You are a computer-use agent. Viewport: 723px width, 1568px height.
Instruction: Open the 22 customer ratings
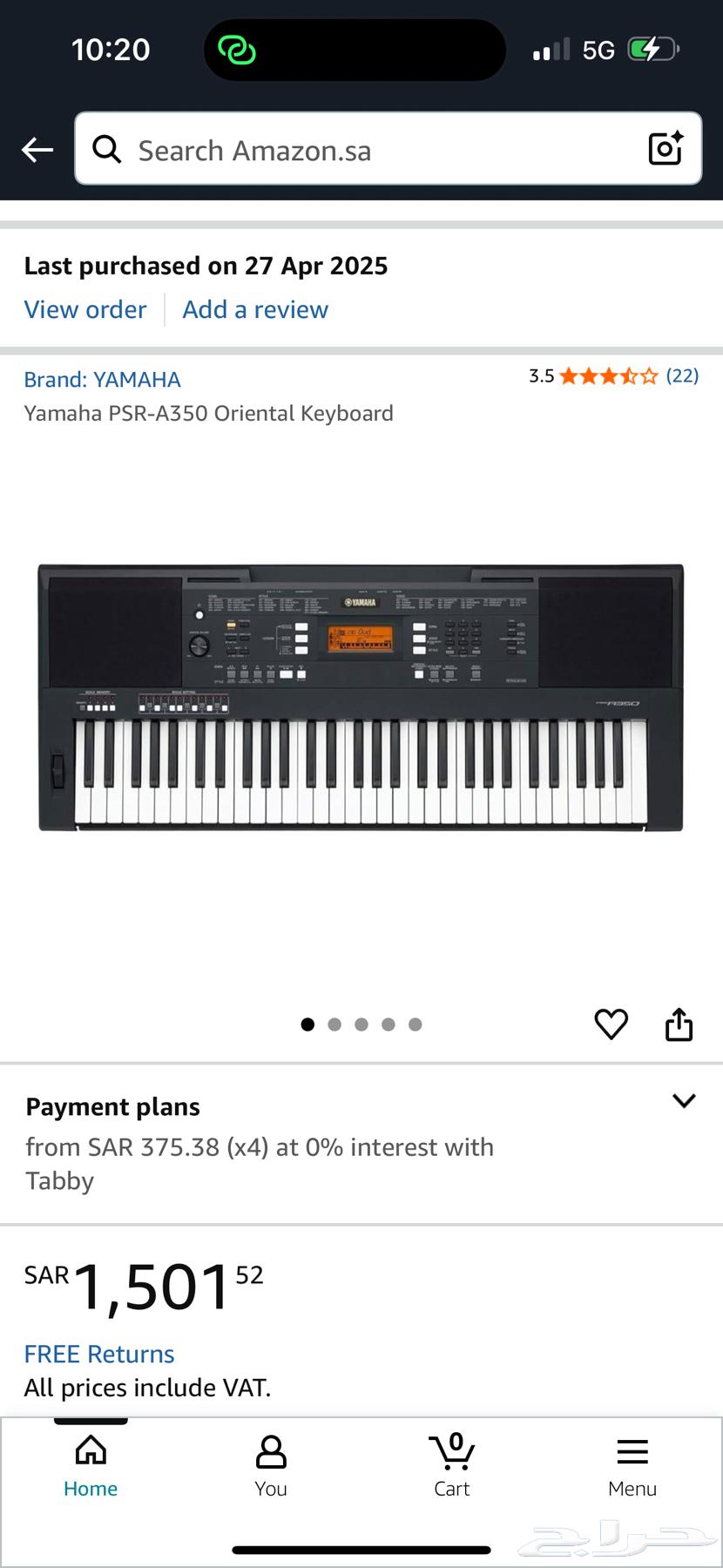[x=682, y=375]
